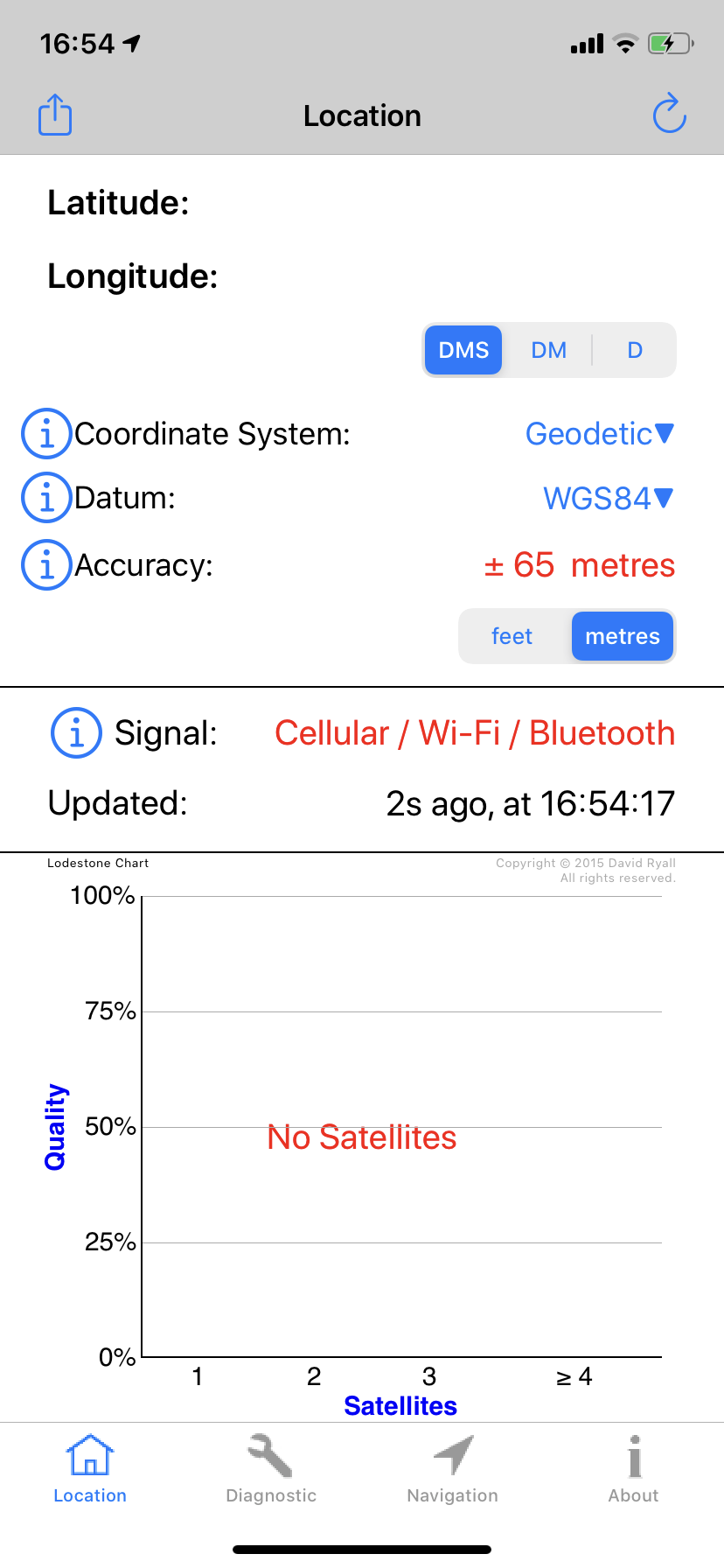
Task: Open the Geodetic coordinate system dropdown
Action: [600, 434]
